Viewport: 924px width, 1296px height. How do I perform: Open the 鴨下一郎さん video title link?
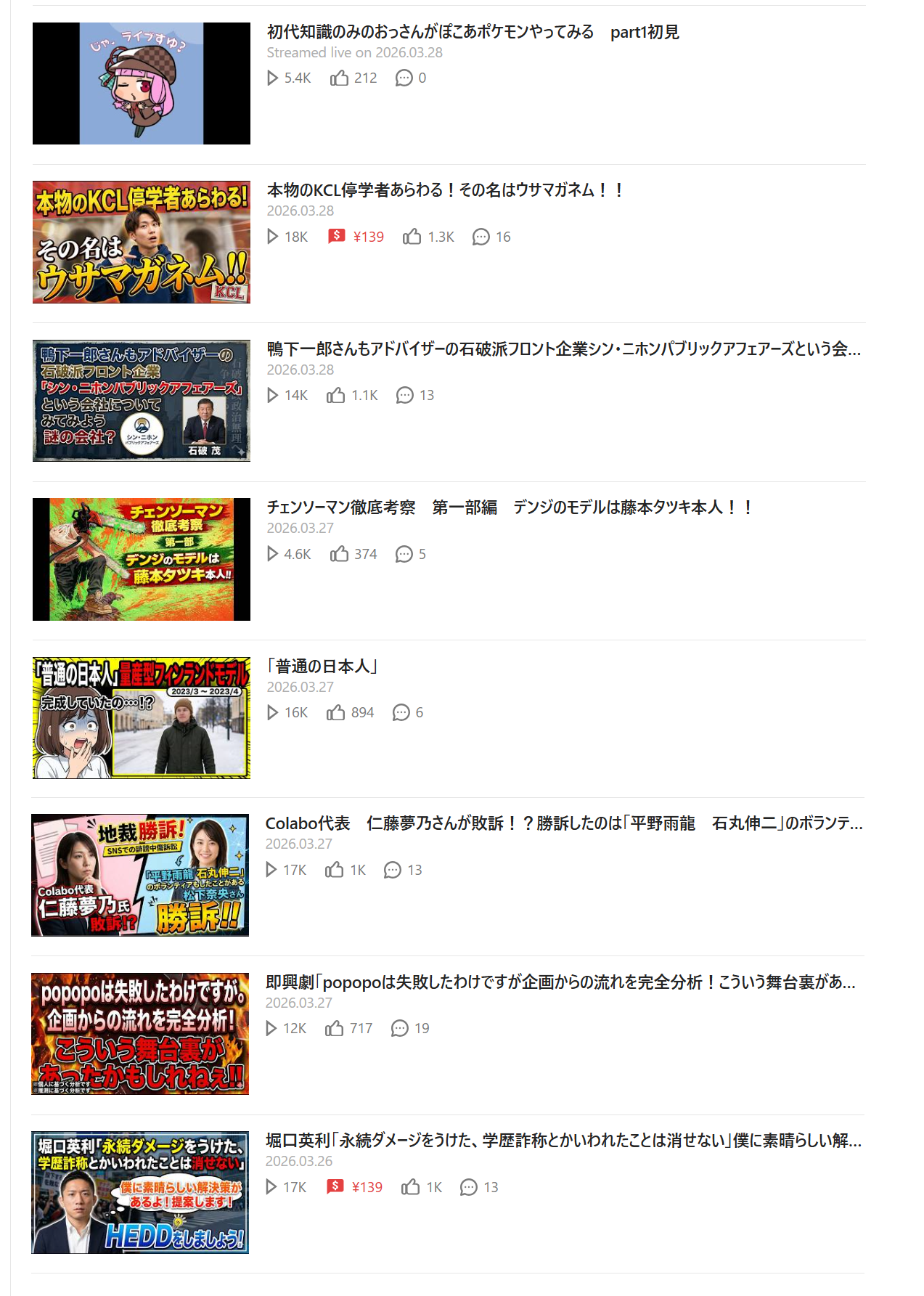(x=563, y=349)
